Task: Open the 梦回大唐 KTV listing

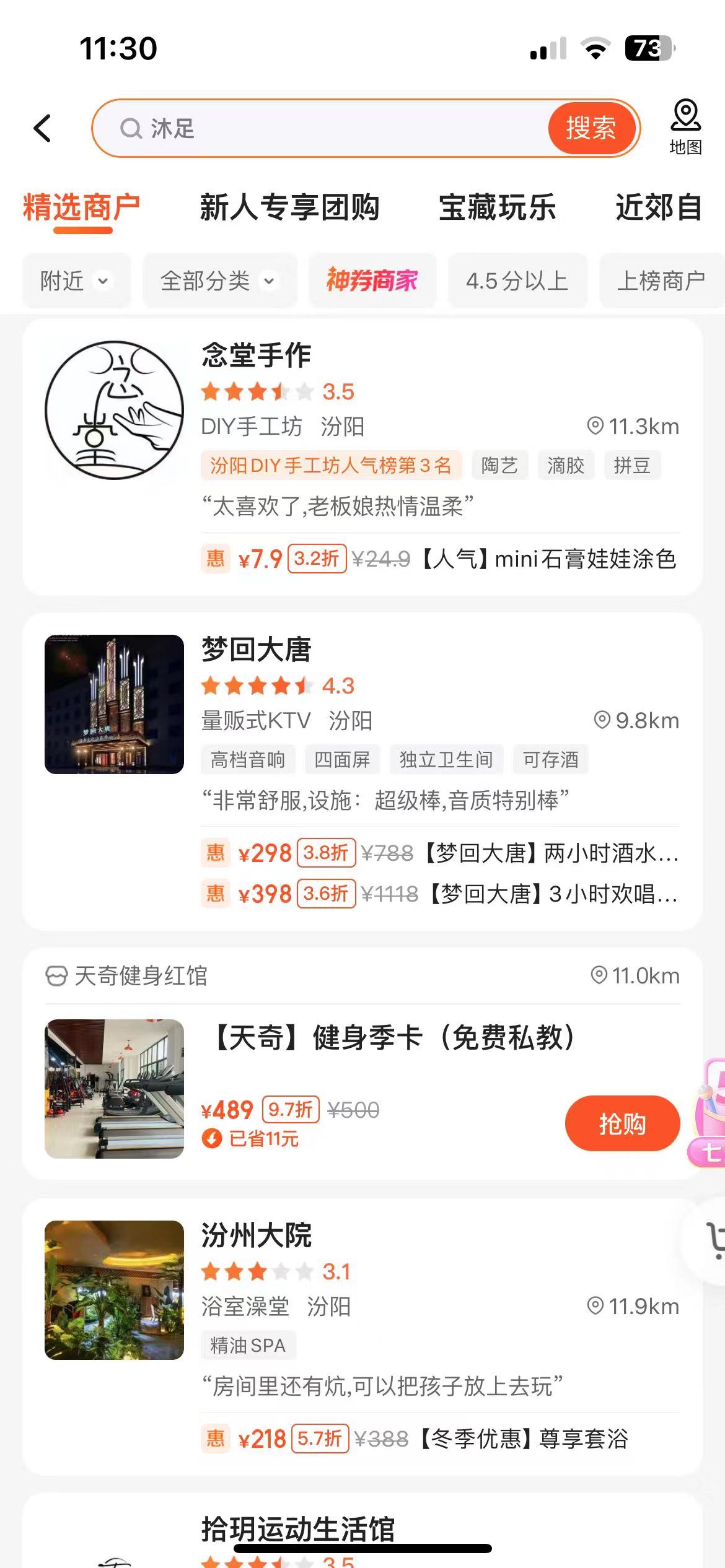Action: [362, 771]
